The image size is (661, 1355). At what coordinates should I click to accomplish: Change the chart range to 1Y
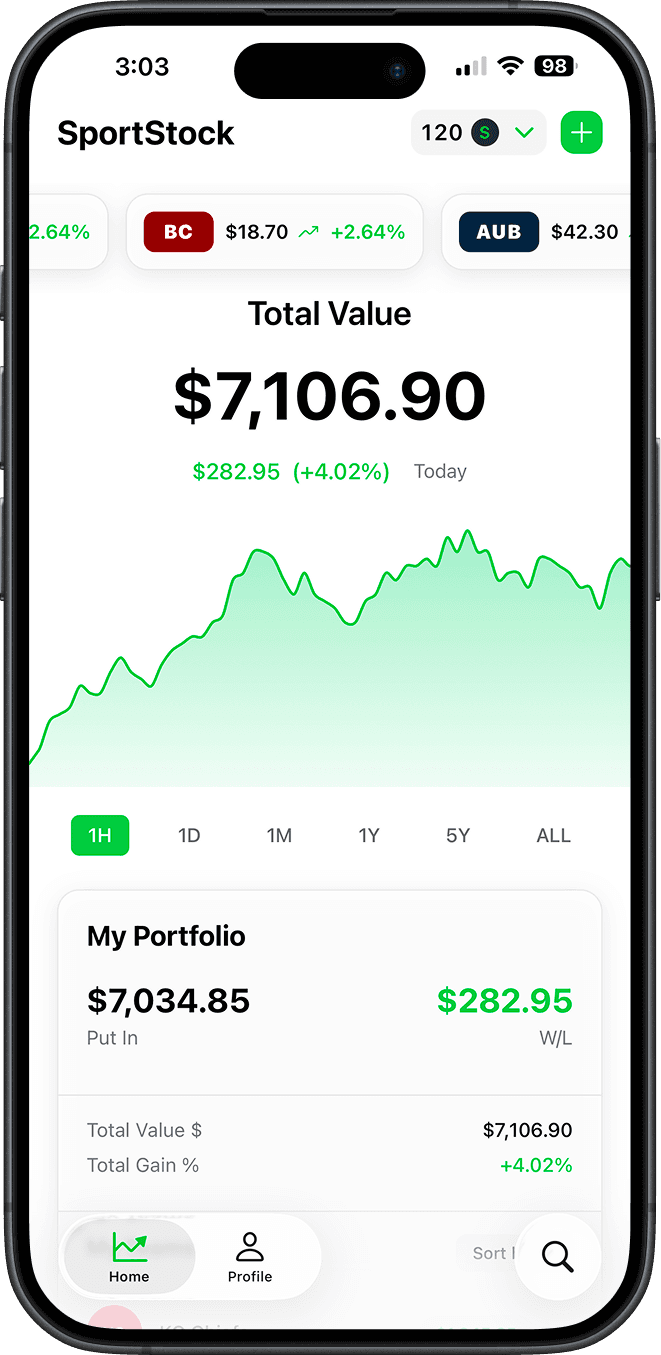click(x=369, y=836)
